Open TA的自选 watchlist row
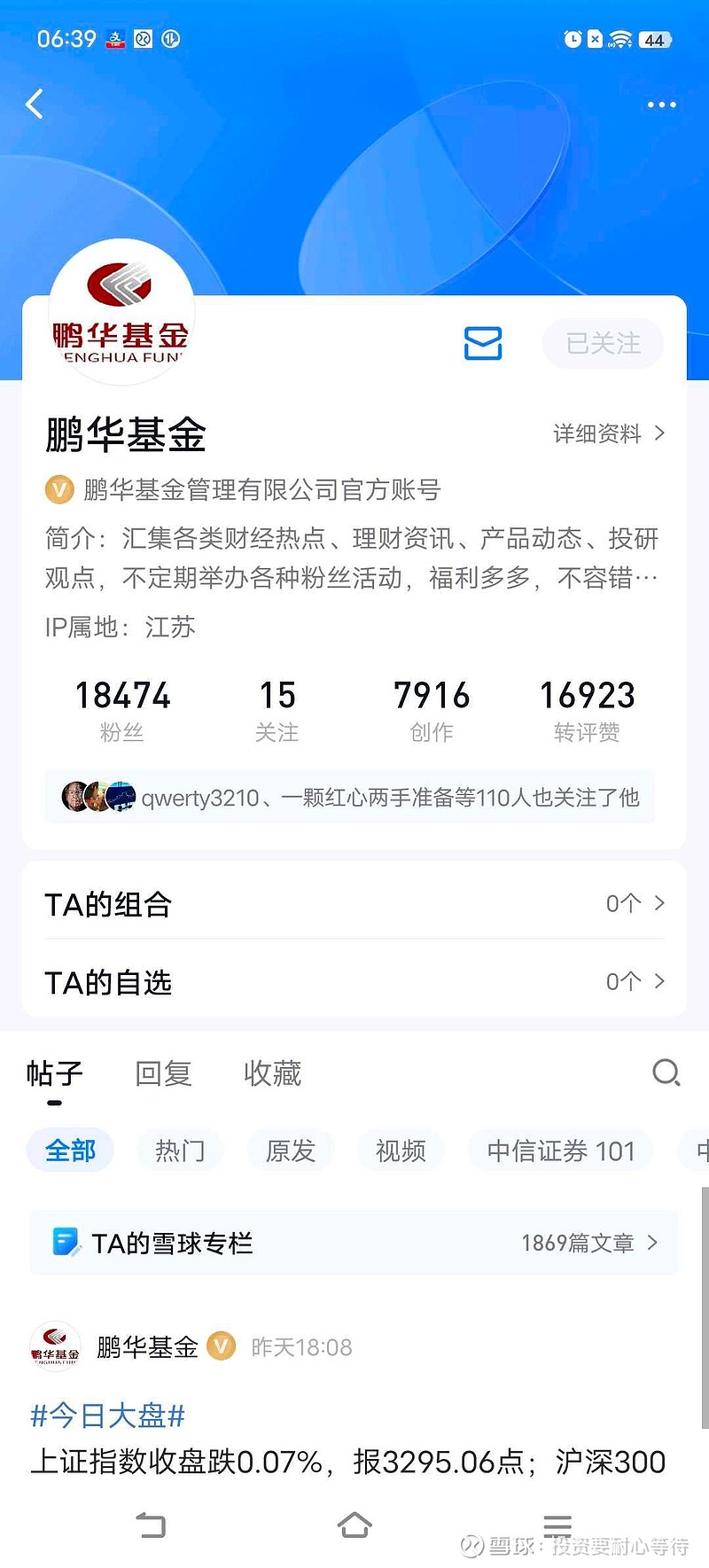709x1568 pixels. point(354,981)
